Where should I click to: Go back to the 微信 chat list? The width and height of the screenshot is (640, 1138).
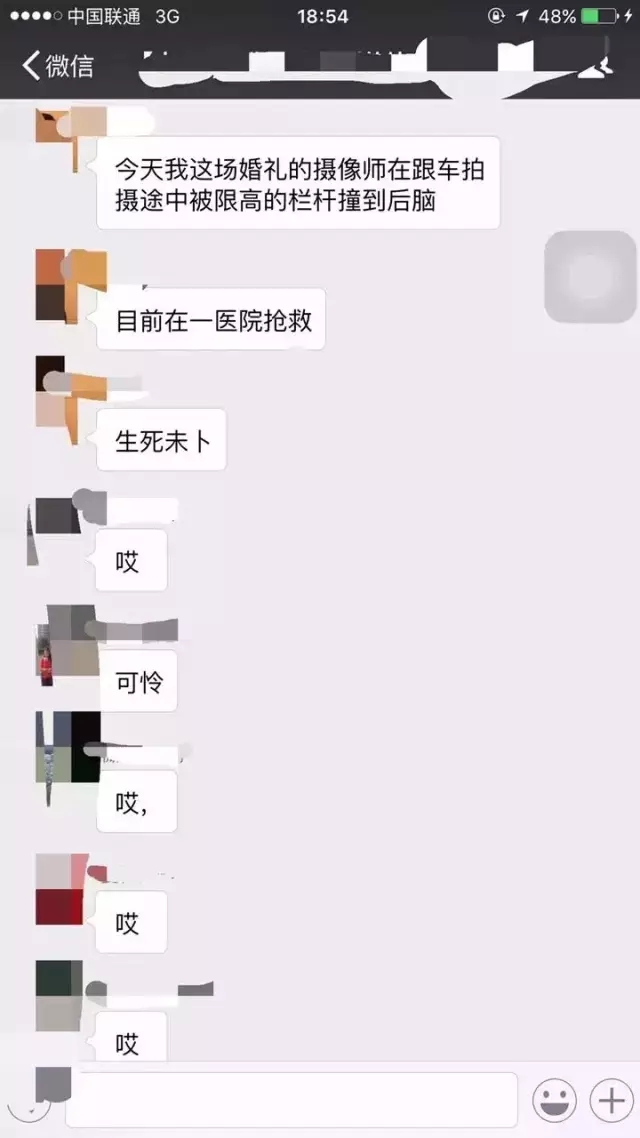coord(58,66)
